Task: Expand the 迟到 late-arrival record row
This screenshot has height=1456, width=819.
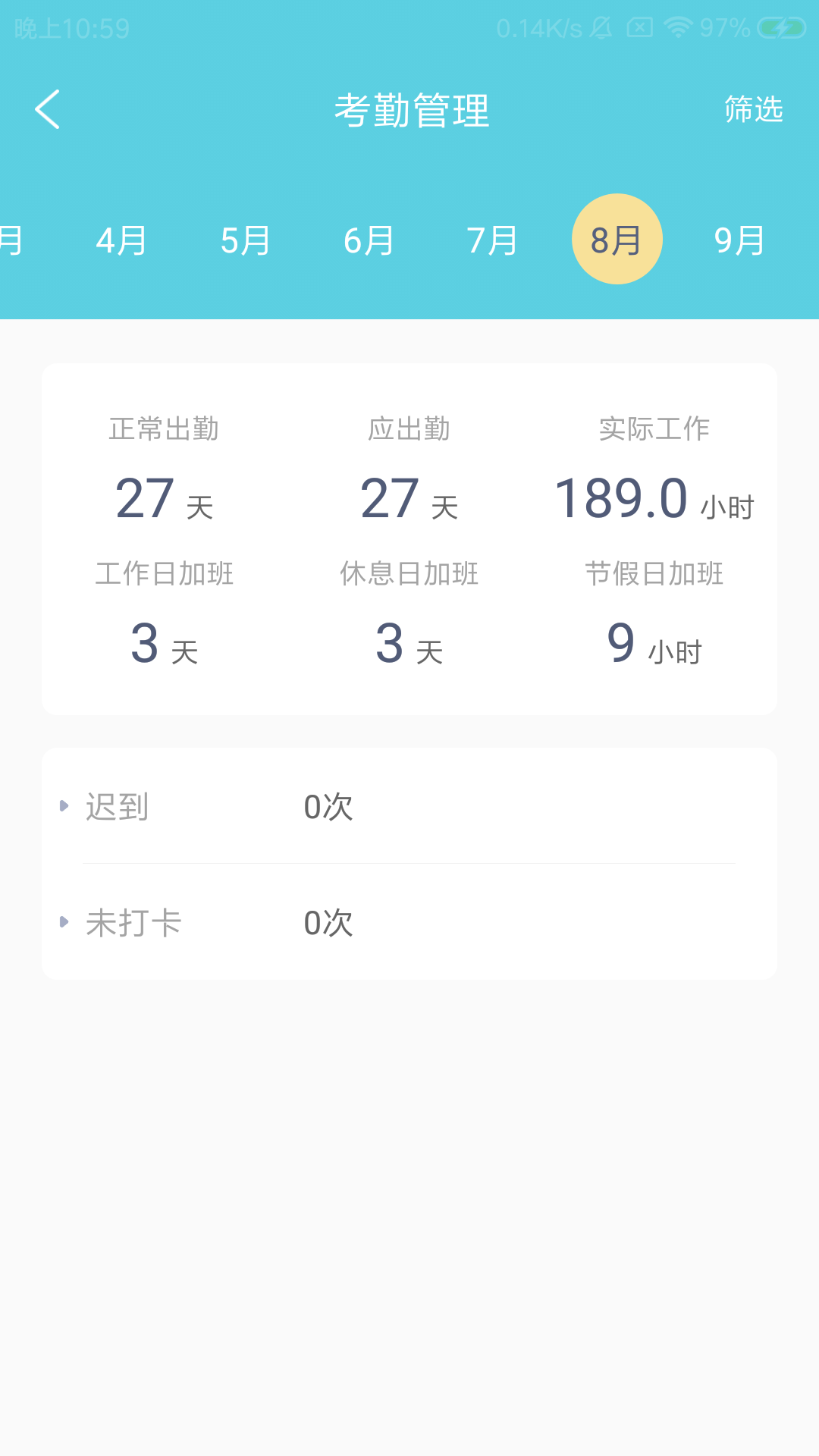Action: point(409,808)
